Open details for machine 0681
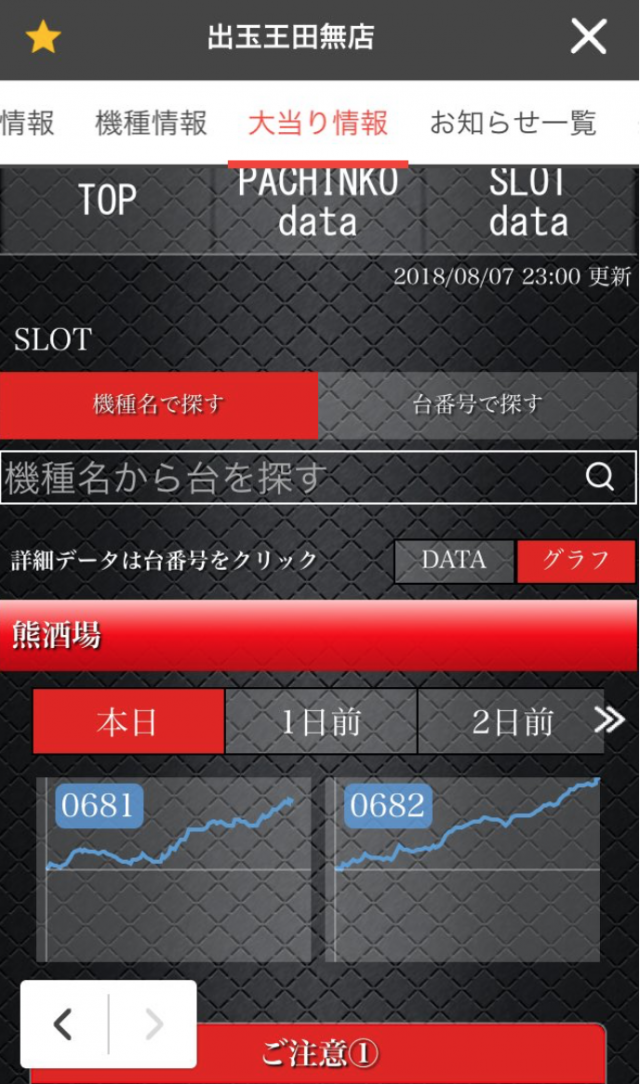This screenshot has width=640, height=1084. pos(98,805)
